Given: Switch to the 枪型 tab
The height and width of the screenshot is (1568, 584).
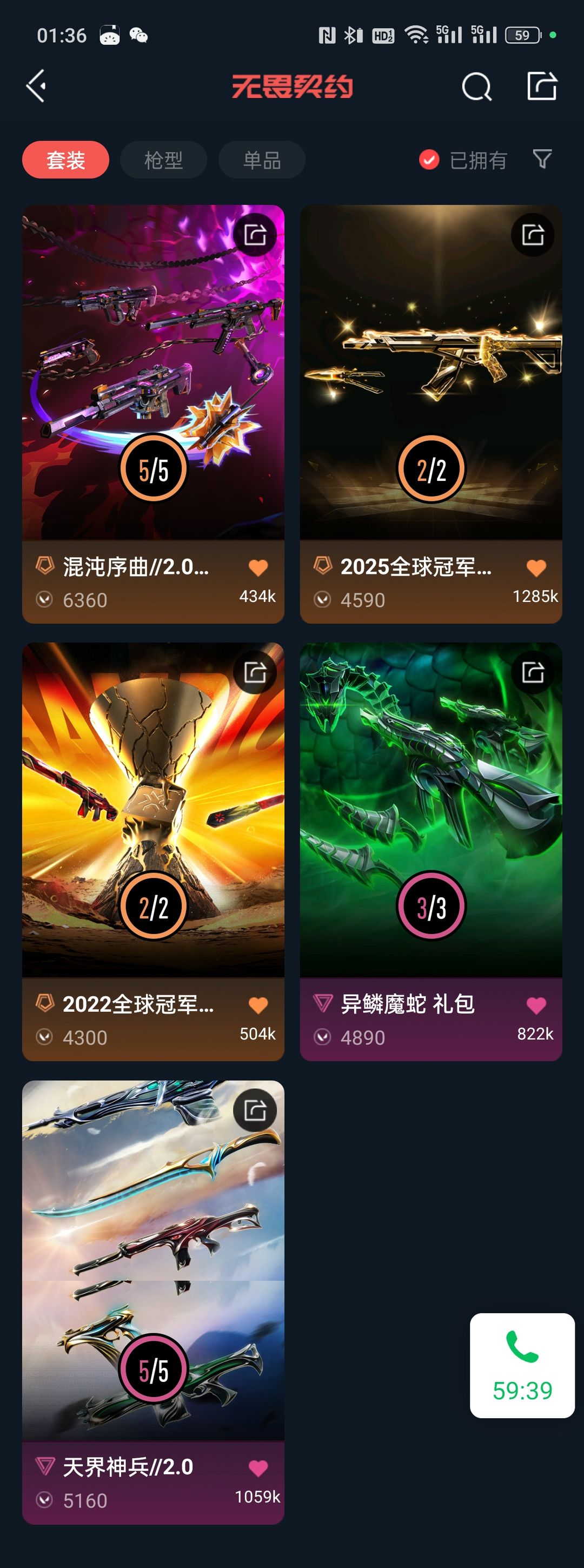Looking at the screenshot, I should [x=164, y=160].
